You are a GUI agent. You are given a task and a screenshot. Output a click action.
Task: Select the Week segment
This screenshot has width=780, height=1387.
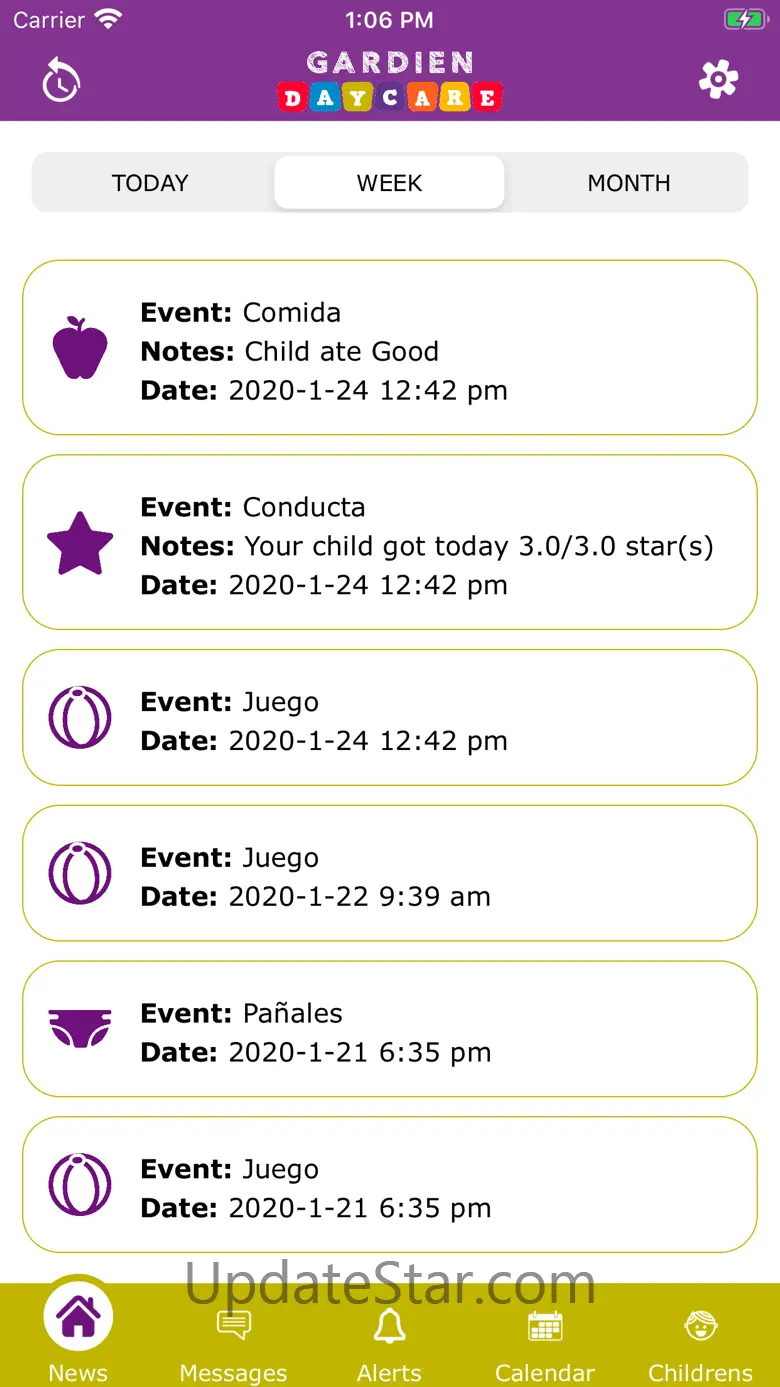[389, 183]
